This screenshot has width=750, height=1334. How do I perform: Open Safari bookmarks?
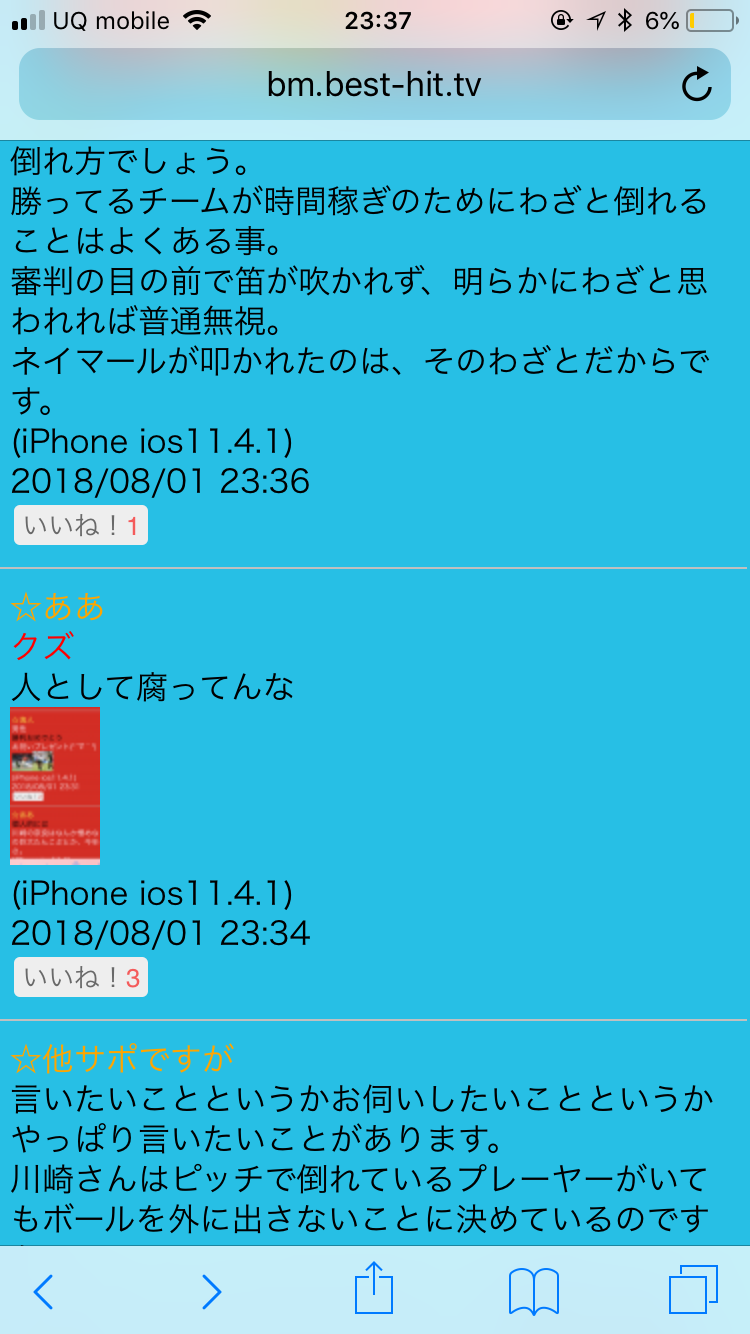click(x=534, y=1292)
